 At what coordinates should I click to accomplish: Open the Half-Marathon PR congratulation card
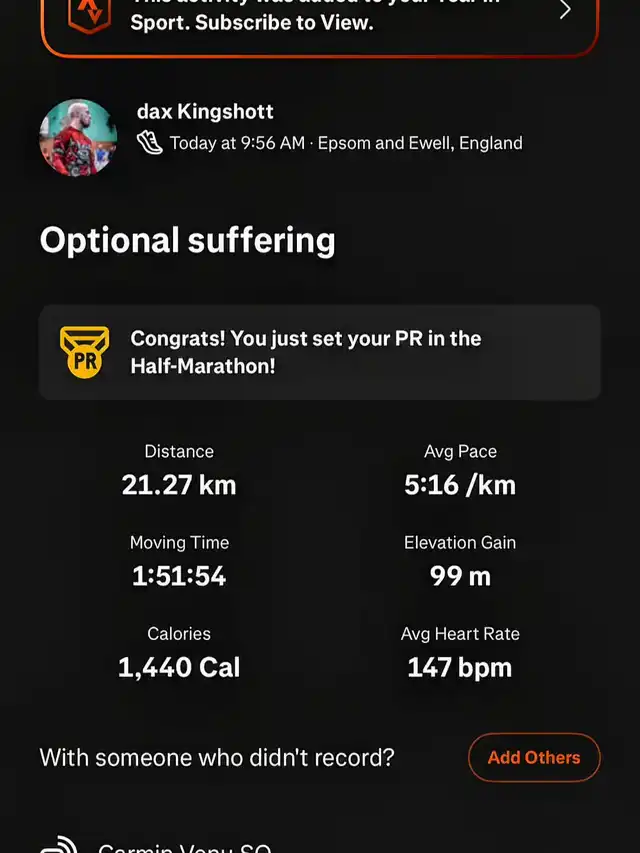tap(320, 352)
